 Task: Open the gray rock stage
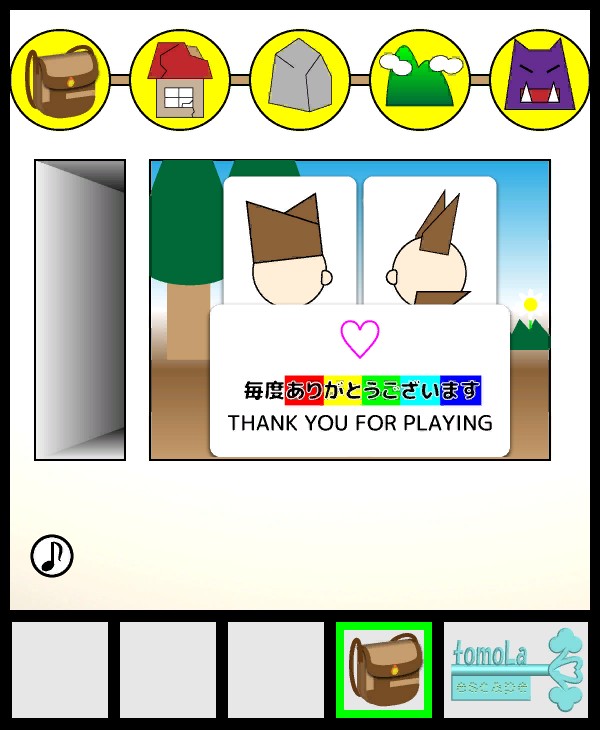click(x=300, y=79)
